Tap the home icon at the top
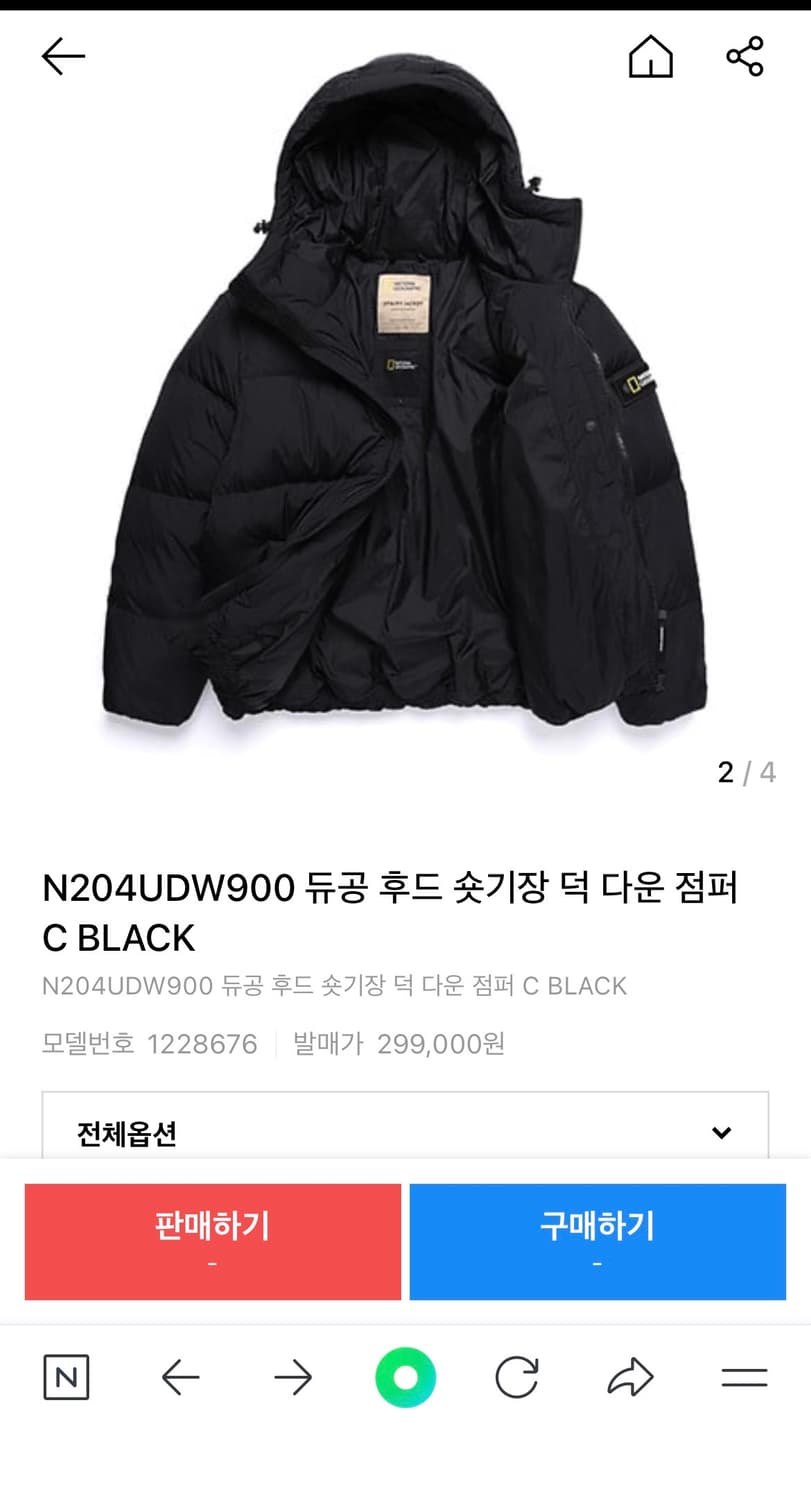The height and width of the screenshot is (1500, 811). (x=649, y=59)
